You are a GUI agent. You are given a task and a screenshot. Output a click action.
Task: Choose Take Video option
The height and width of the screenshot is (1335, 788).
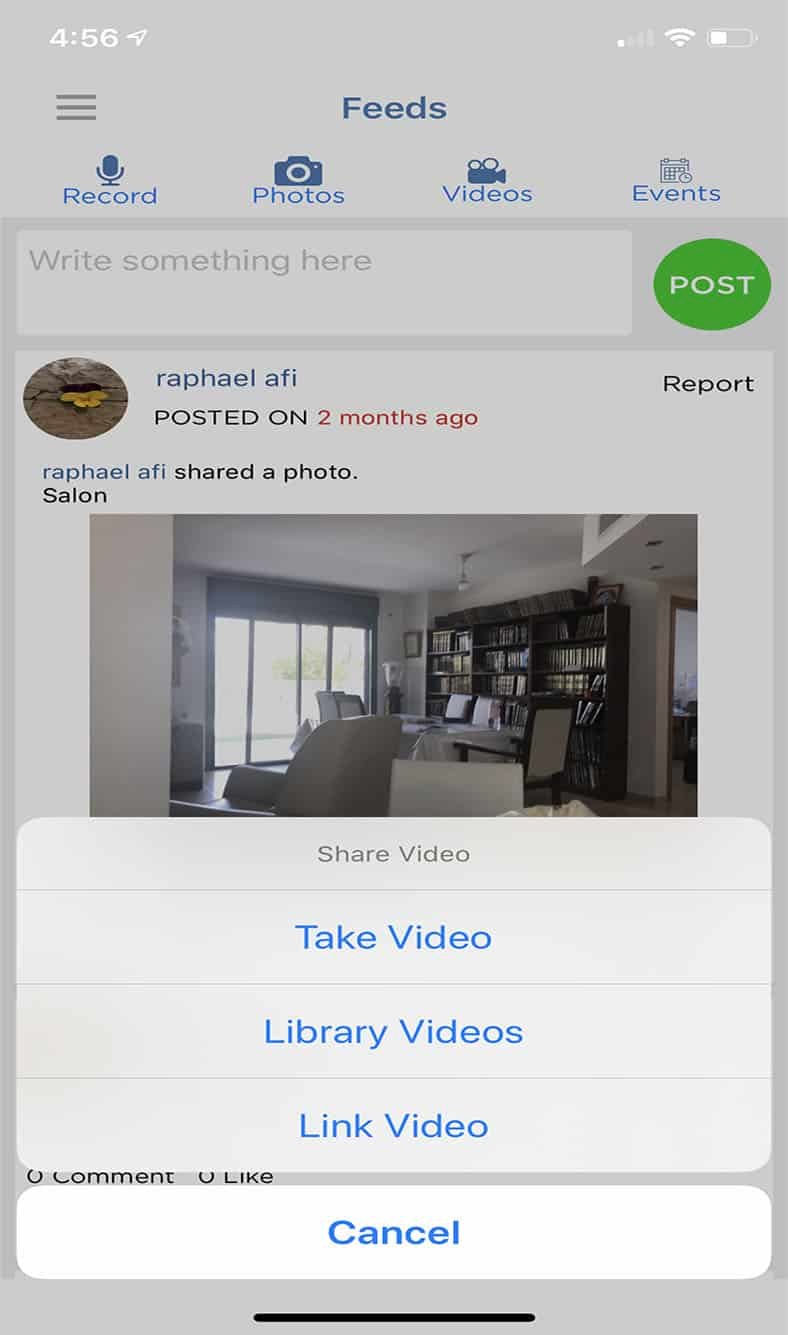[393, 937]
